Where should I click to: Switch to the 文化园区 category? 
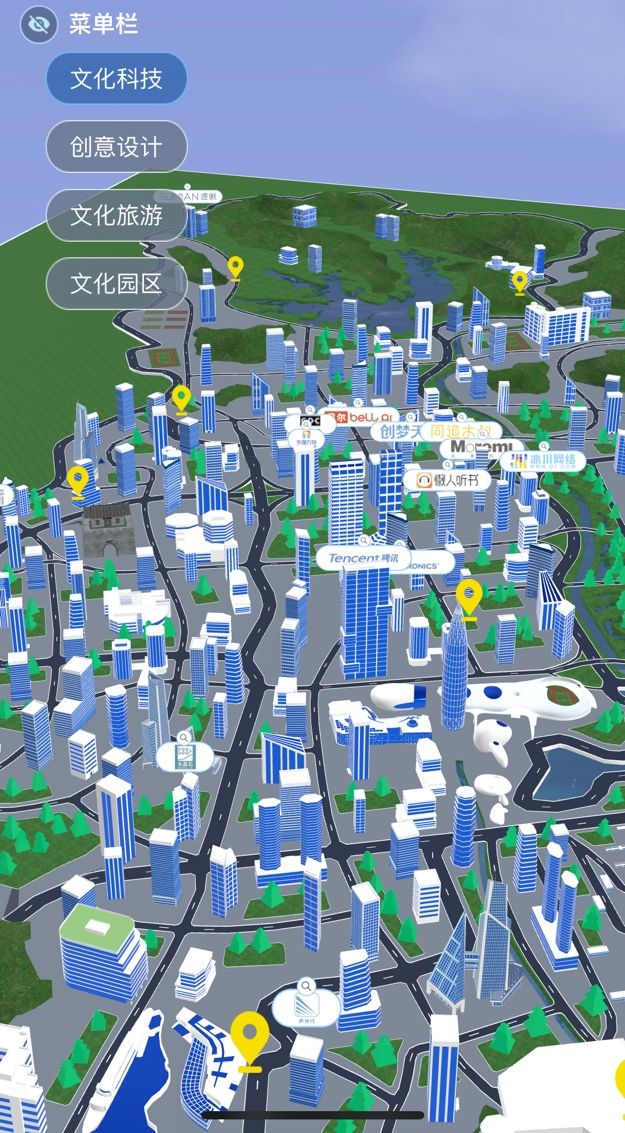[116, 284]
